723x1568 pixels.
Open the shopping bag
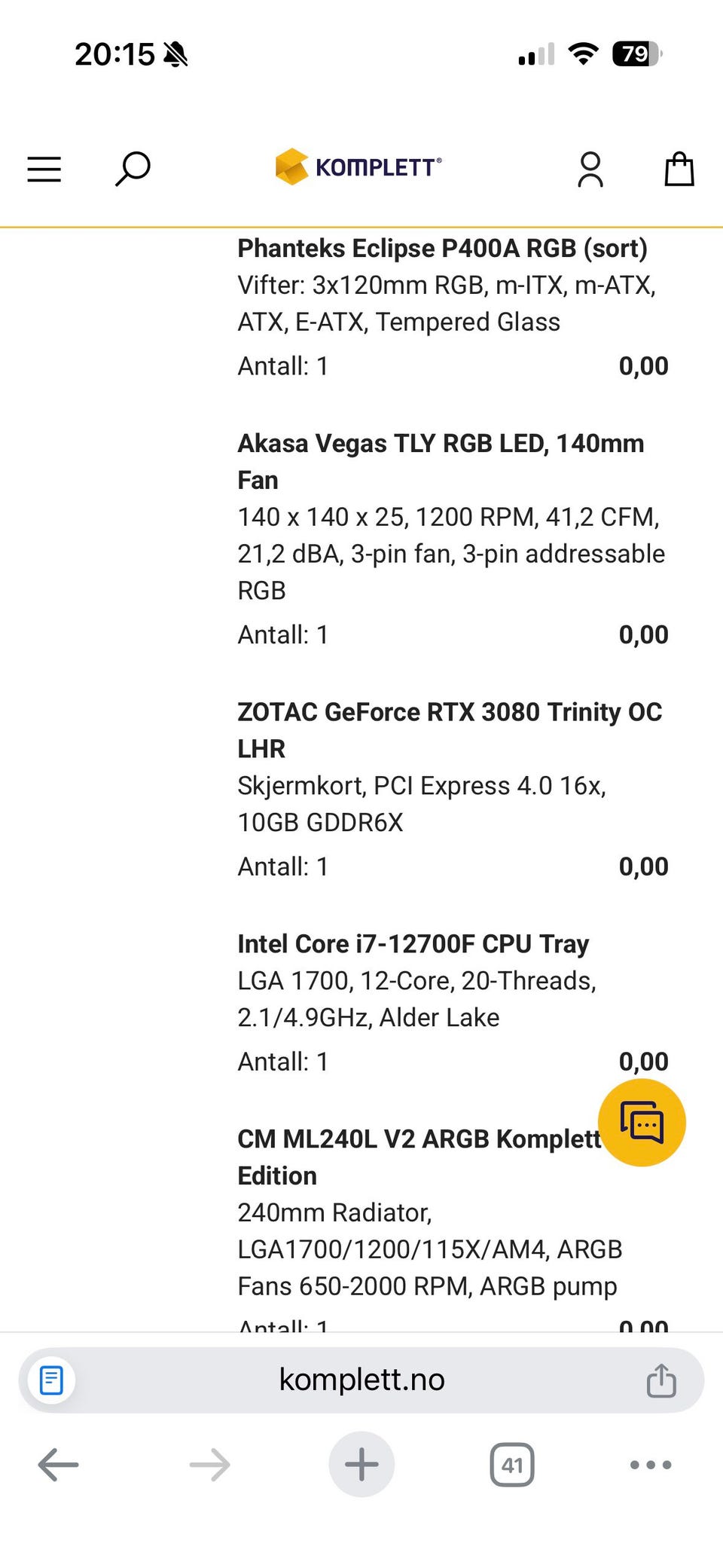[679, 169]
